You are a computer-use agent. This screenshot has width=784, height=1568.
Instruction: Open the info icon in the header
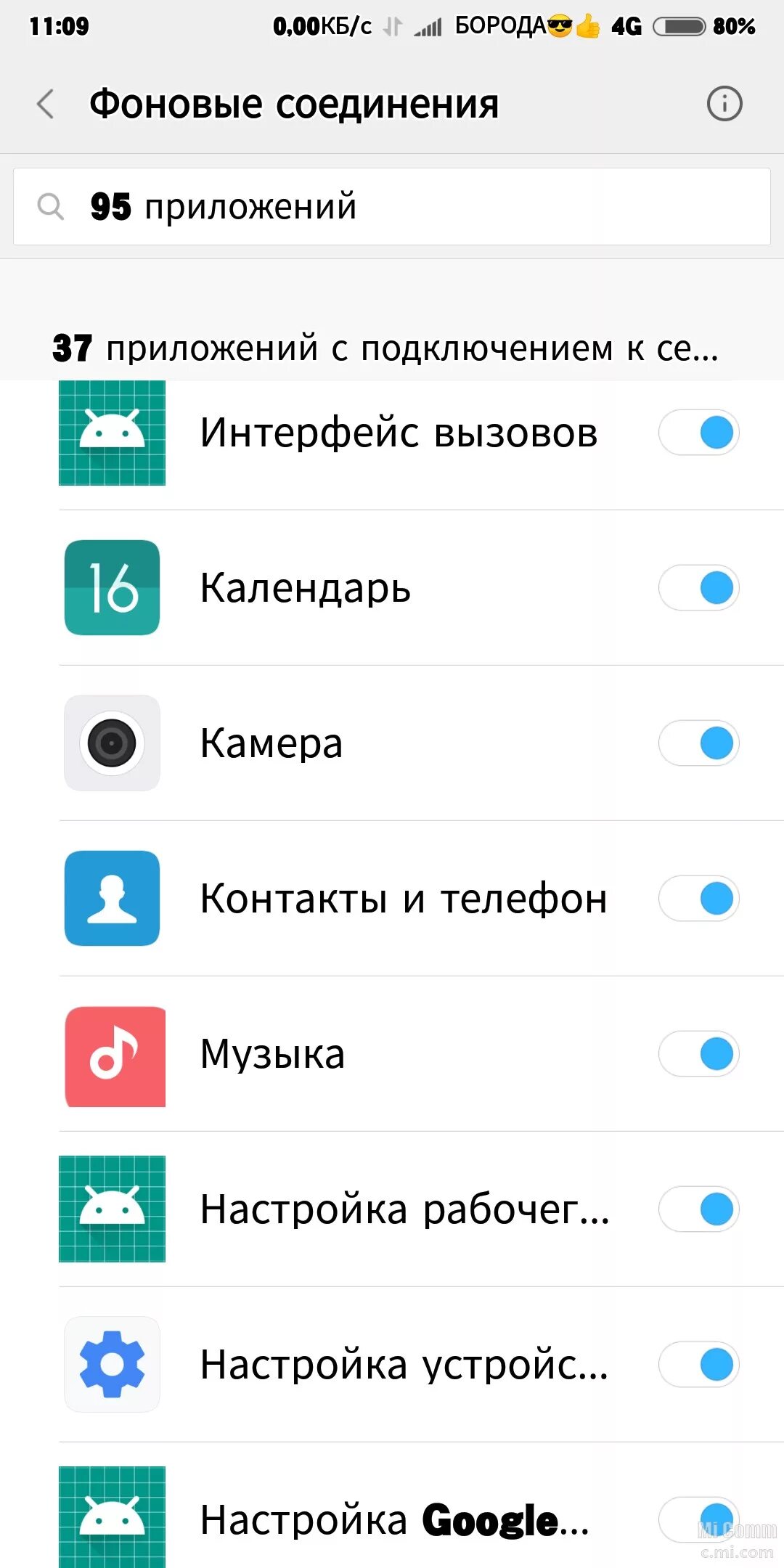[724, 104]
